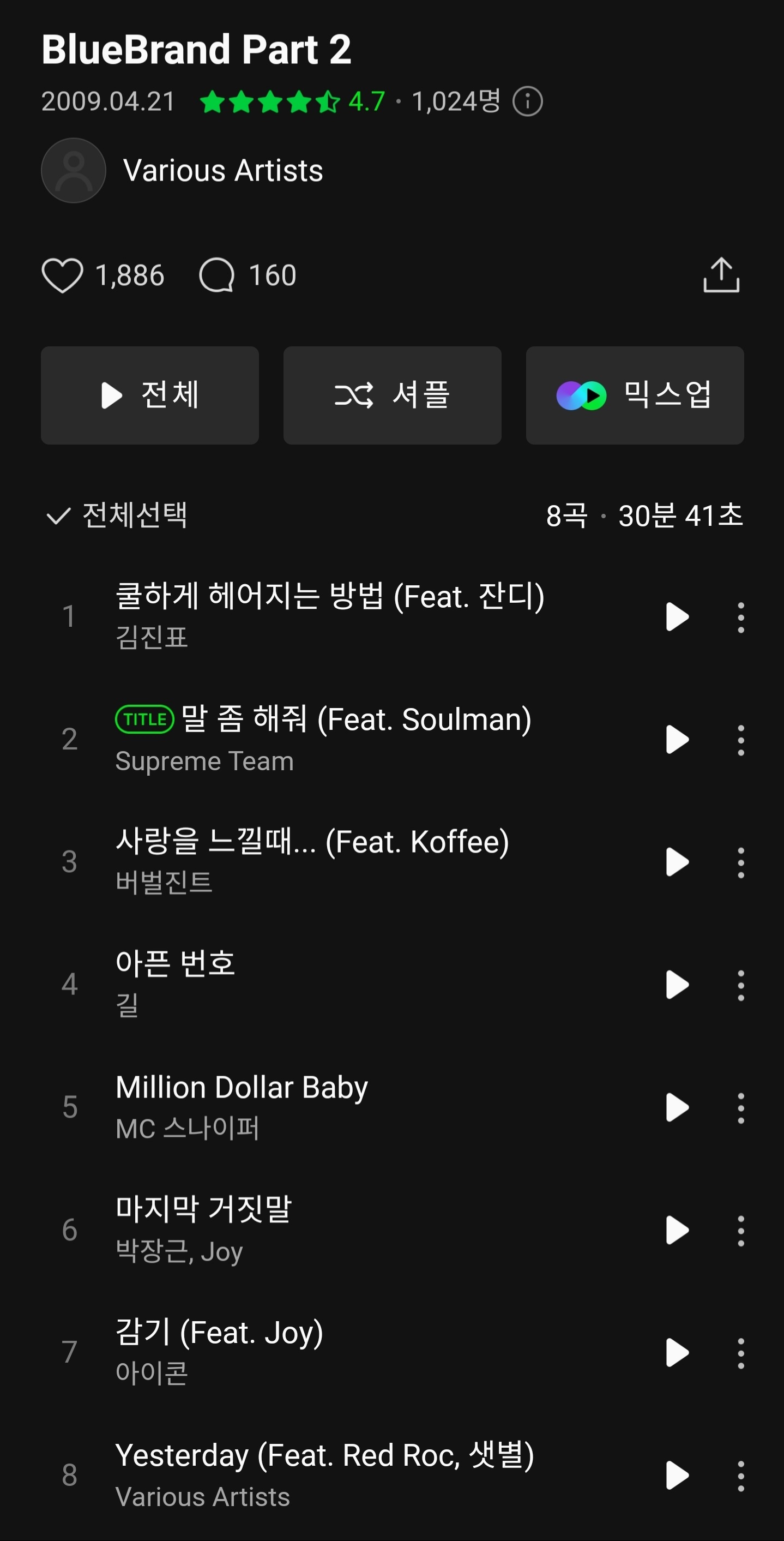Open the Various Artists artist page

pos(222,171)
